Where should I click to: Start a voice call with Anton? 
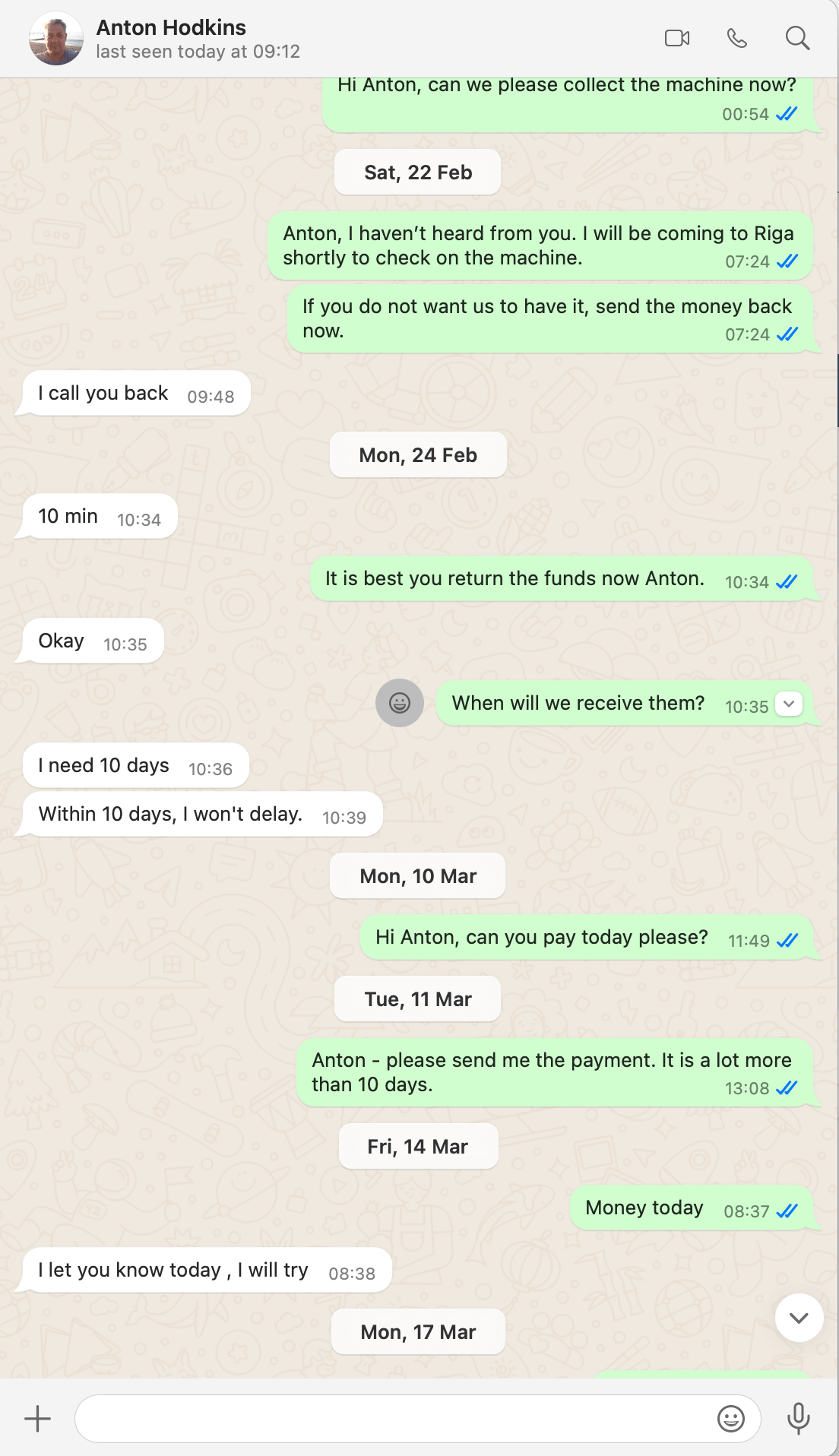click(x=736, y=38)
